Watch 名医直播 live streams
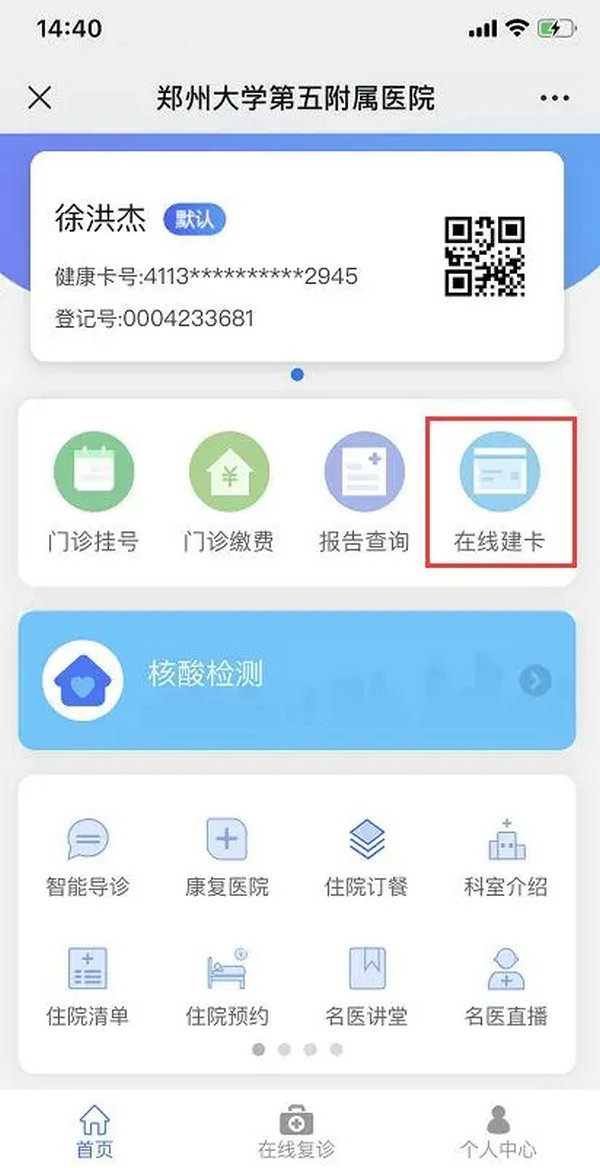600x1168 pixels. (x=506, y=986)
